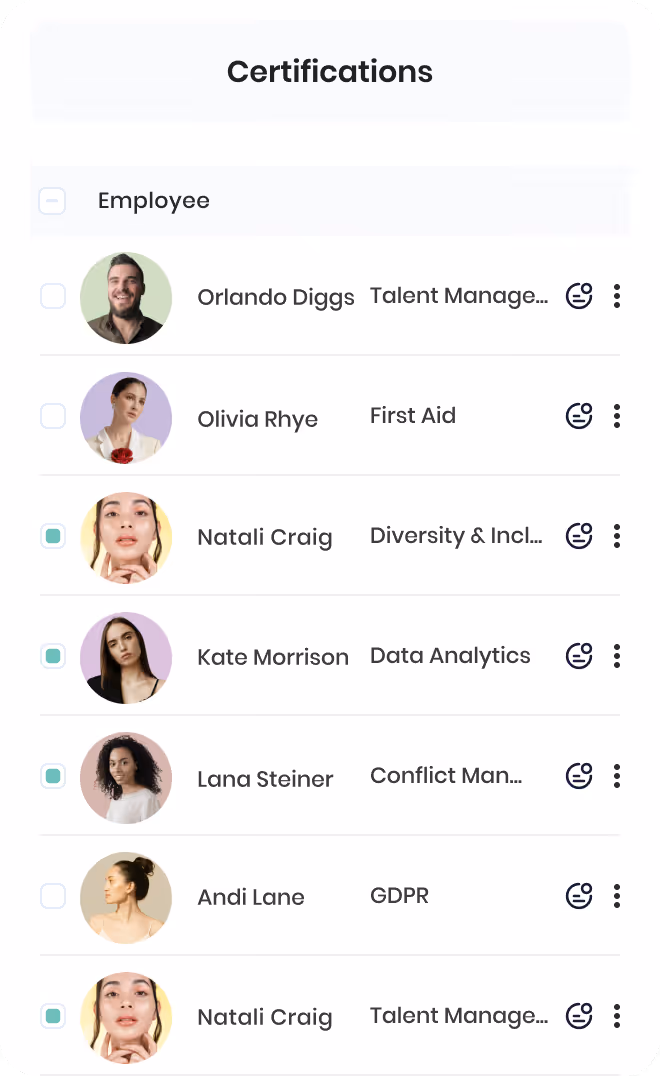This screenshot has height=1076, width=660.
Task: Open more options for Orlando Diggs
Action: click(617, 296)
